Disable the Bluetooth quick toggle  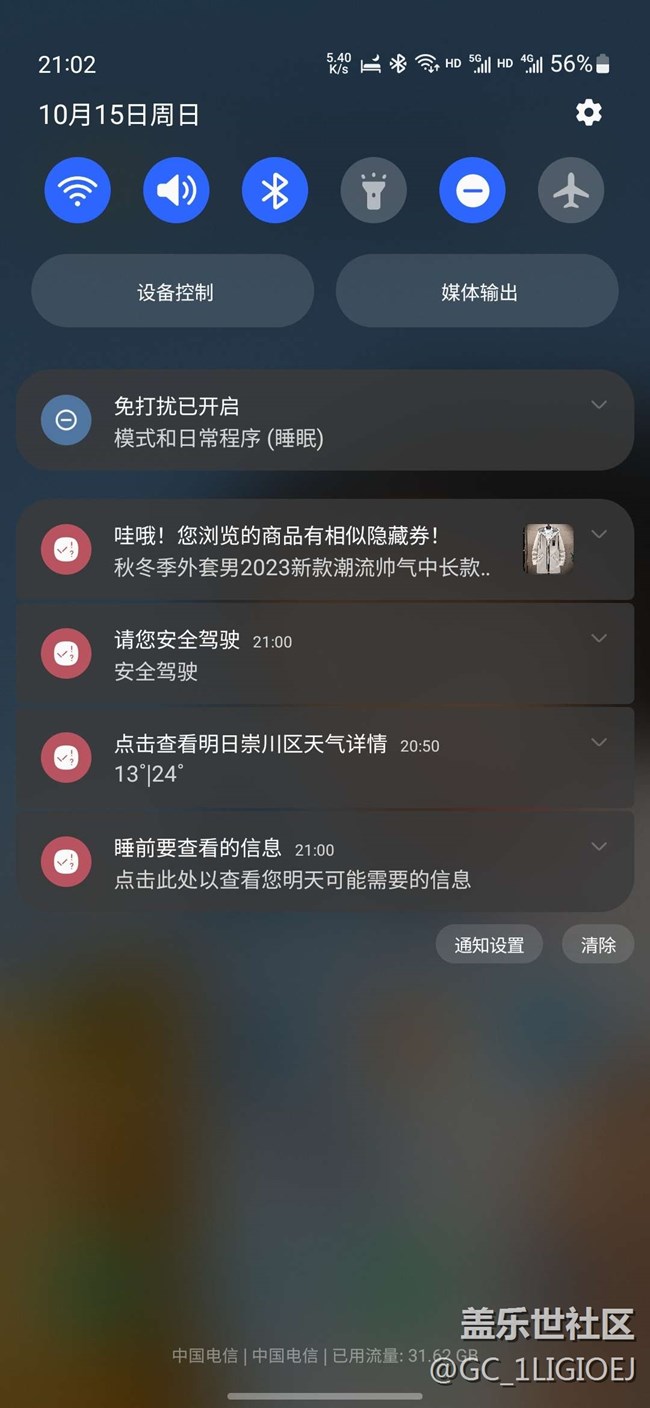click(274, 190)
